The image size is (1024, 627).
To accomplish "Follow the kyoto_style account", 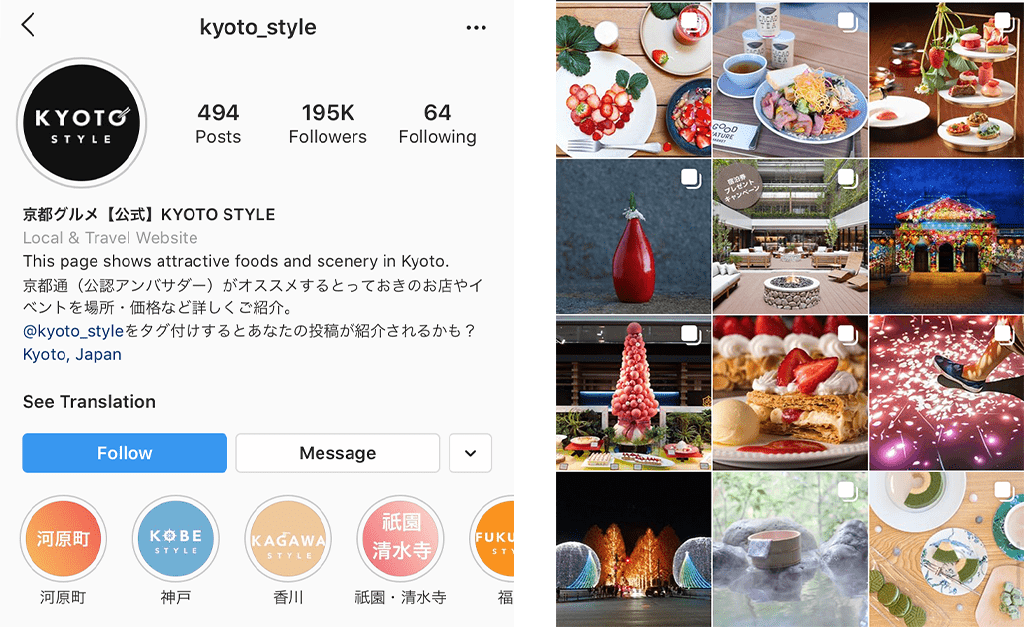I will tap(124, 453).
